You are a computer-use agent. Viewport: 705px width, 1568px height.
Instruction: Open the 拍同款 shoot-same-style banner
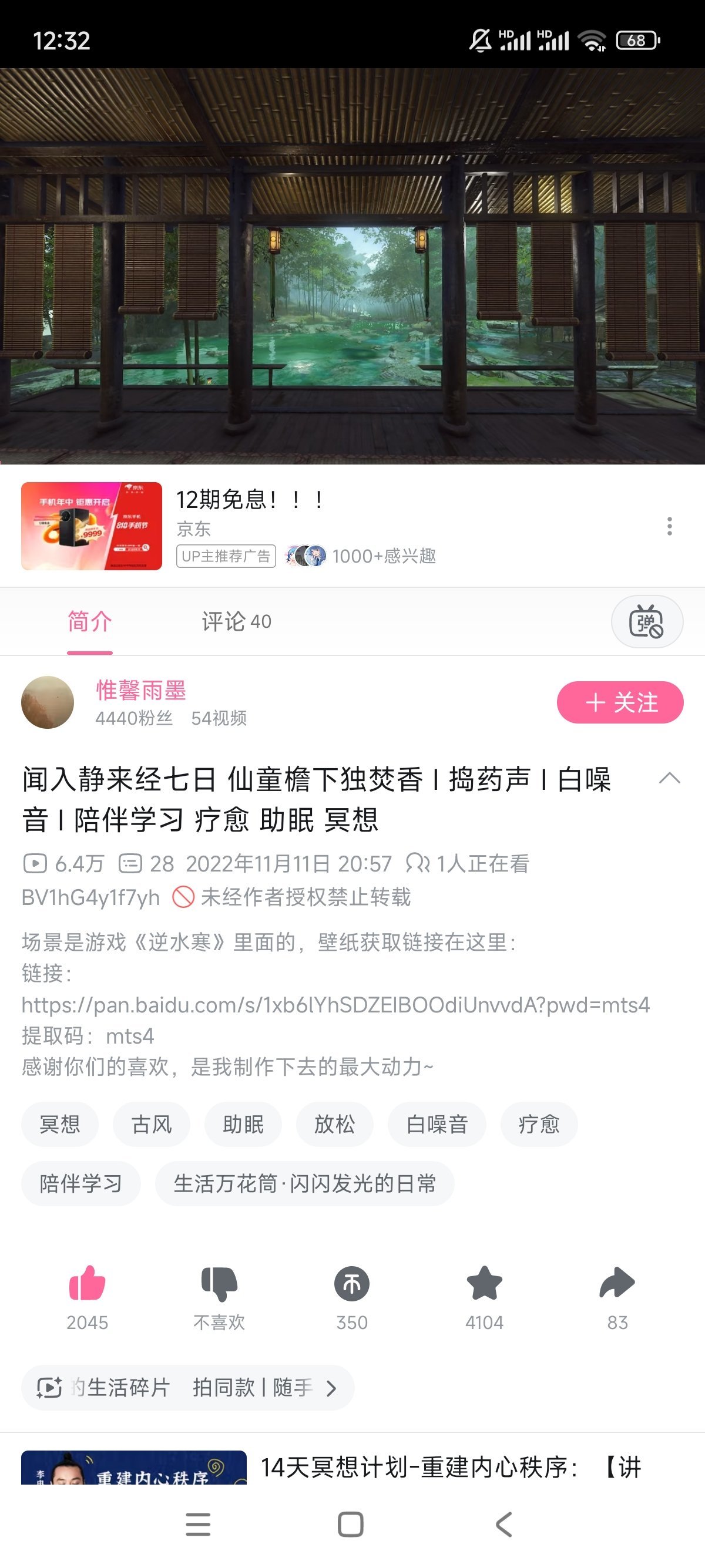point(187,1388)
